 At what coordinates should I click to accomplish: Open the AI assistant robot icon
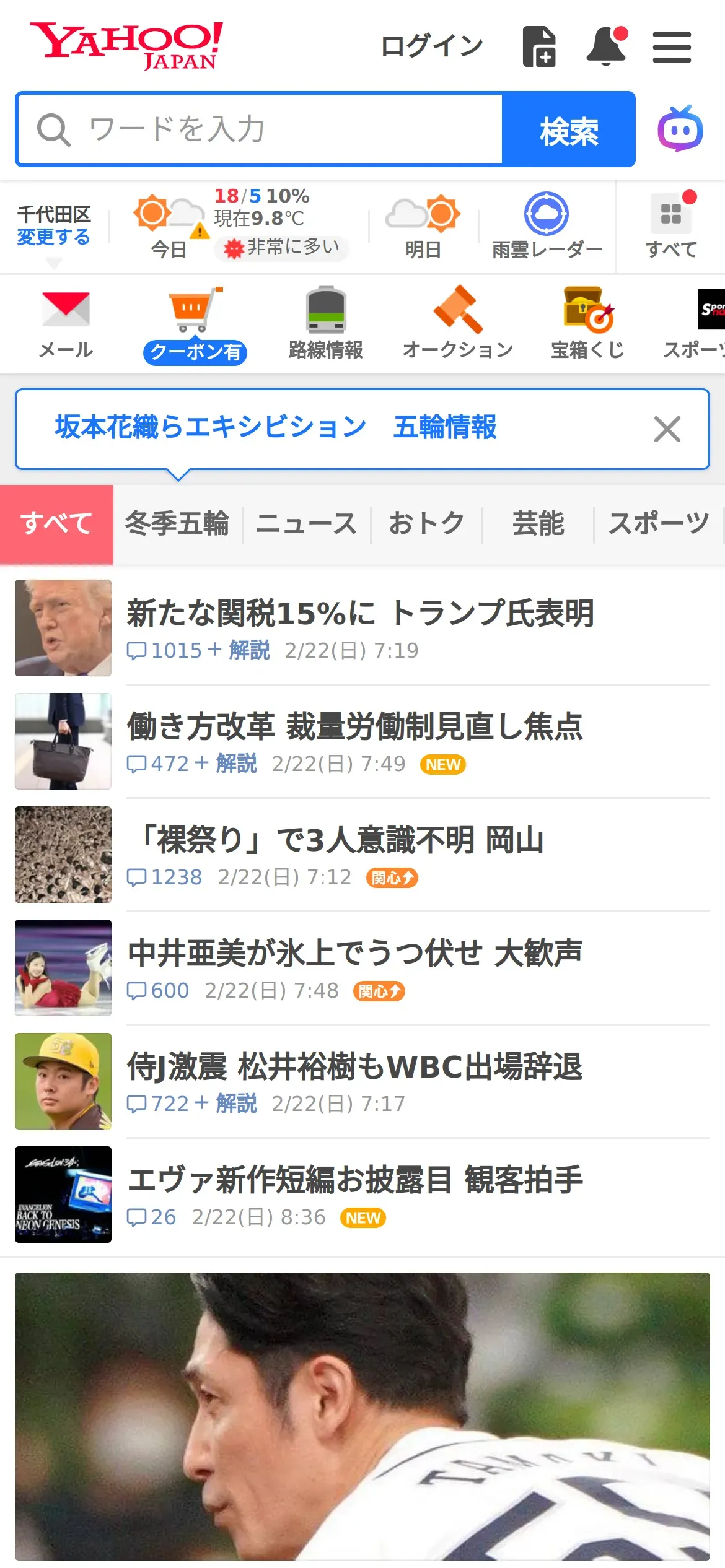680,129
